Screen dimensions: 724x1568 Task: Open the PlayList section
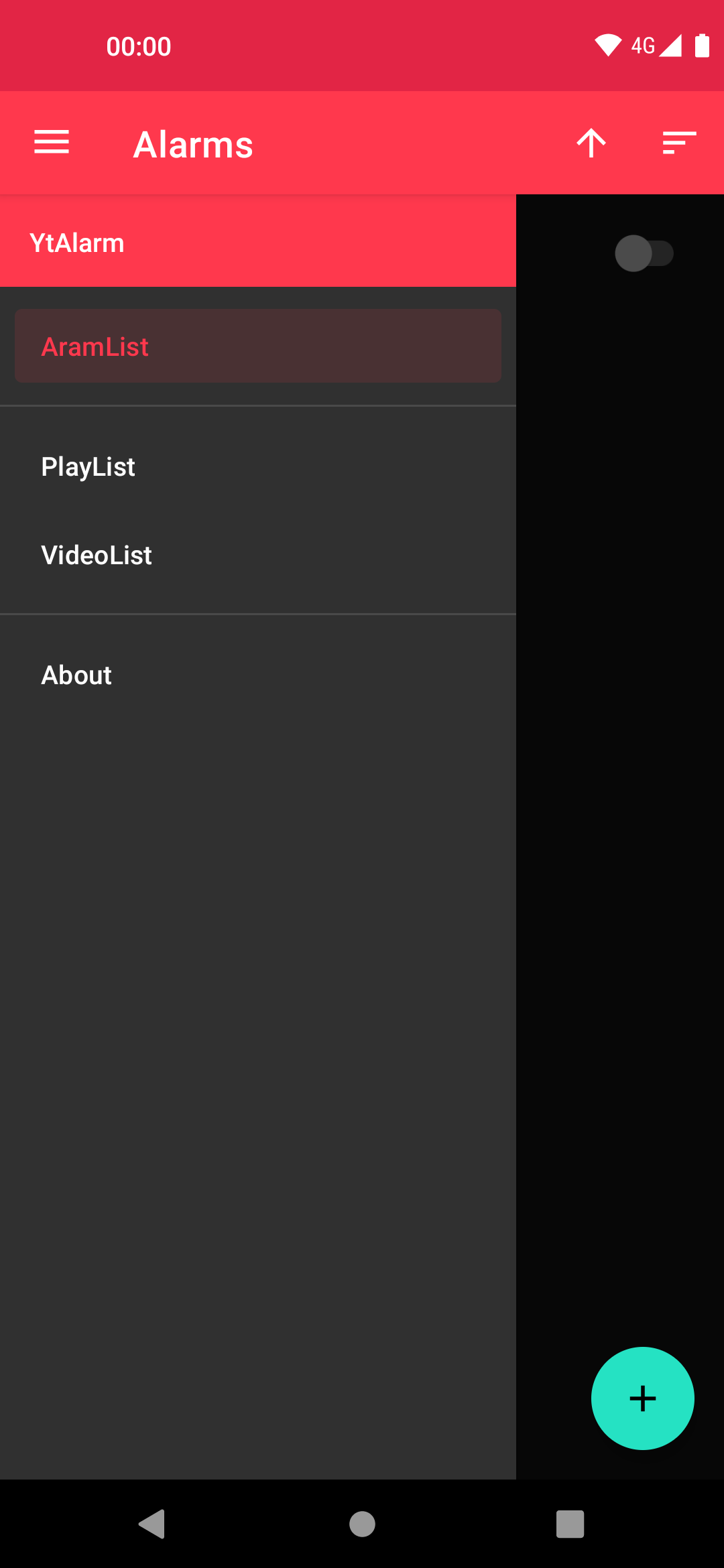258,466
